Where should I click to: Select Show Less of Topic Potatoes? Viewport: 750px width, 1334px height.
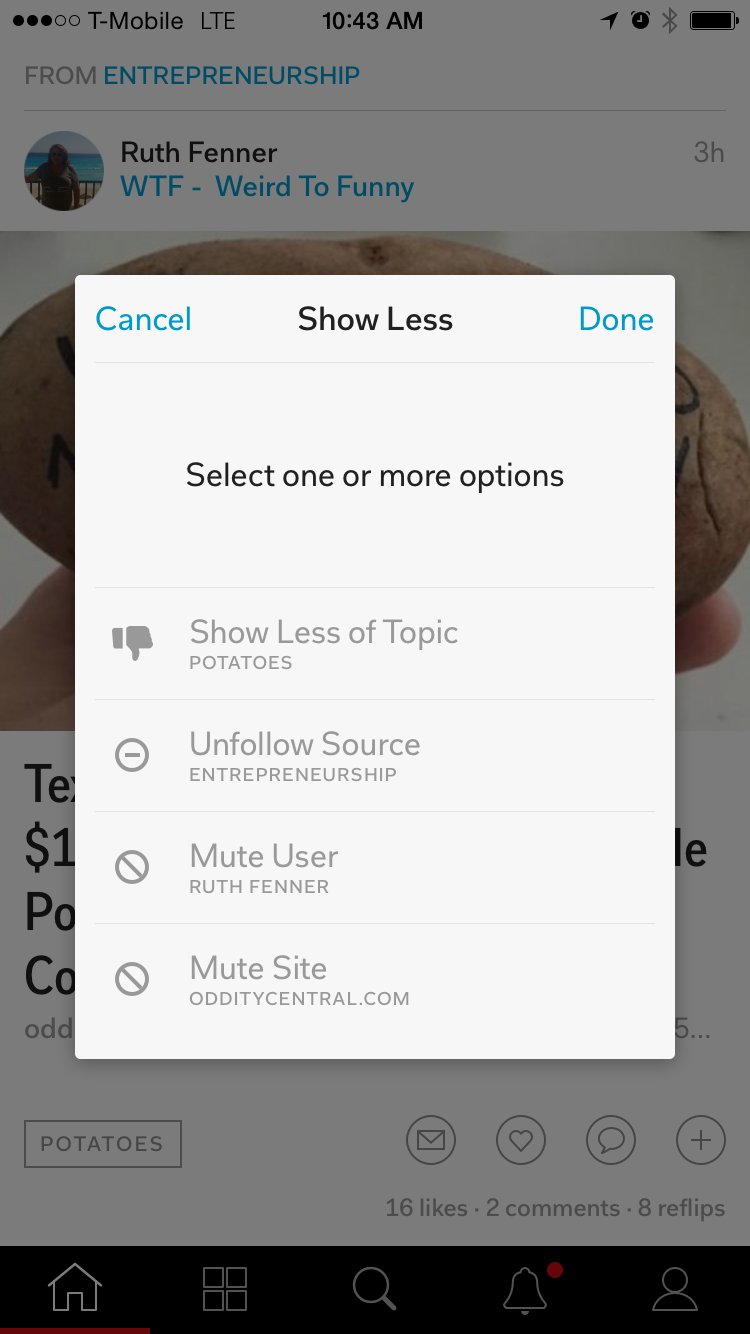tap(375, 643)
